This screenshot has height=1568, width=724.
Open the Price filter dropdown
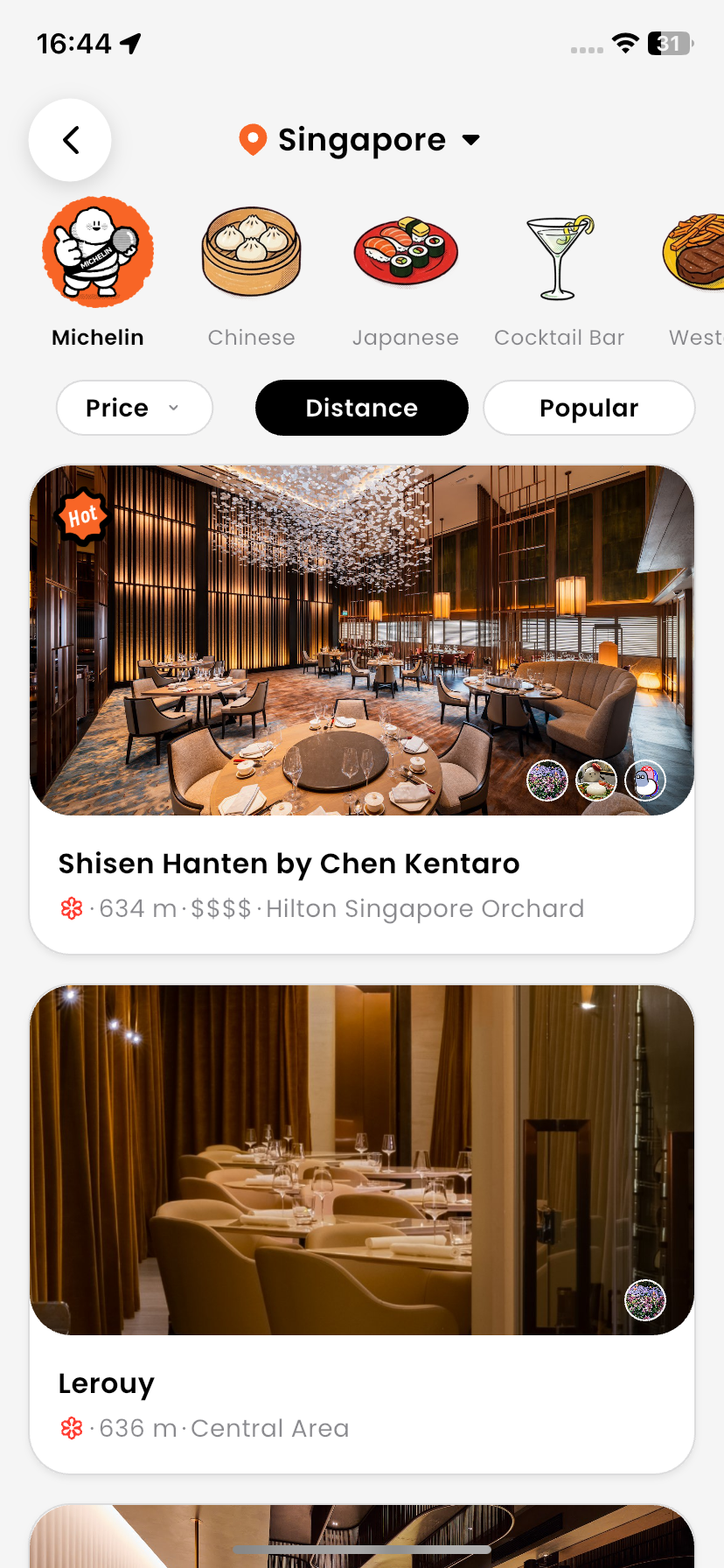[134, 408]
